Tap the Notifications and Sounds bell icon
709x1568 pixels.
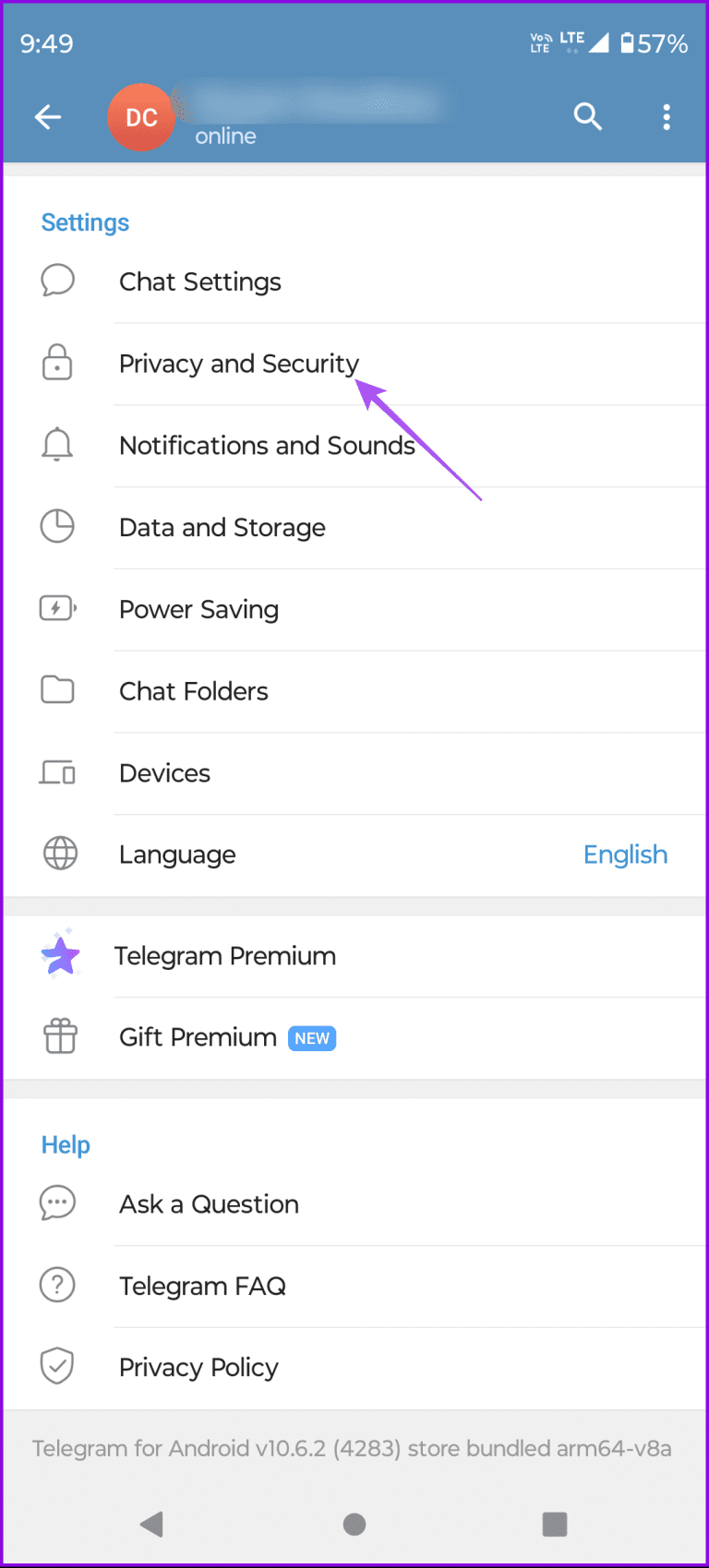[58, 445]
